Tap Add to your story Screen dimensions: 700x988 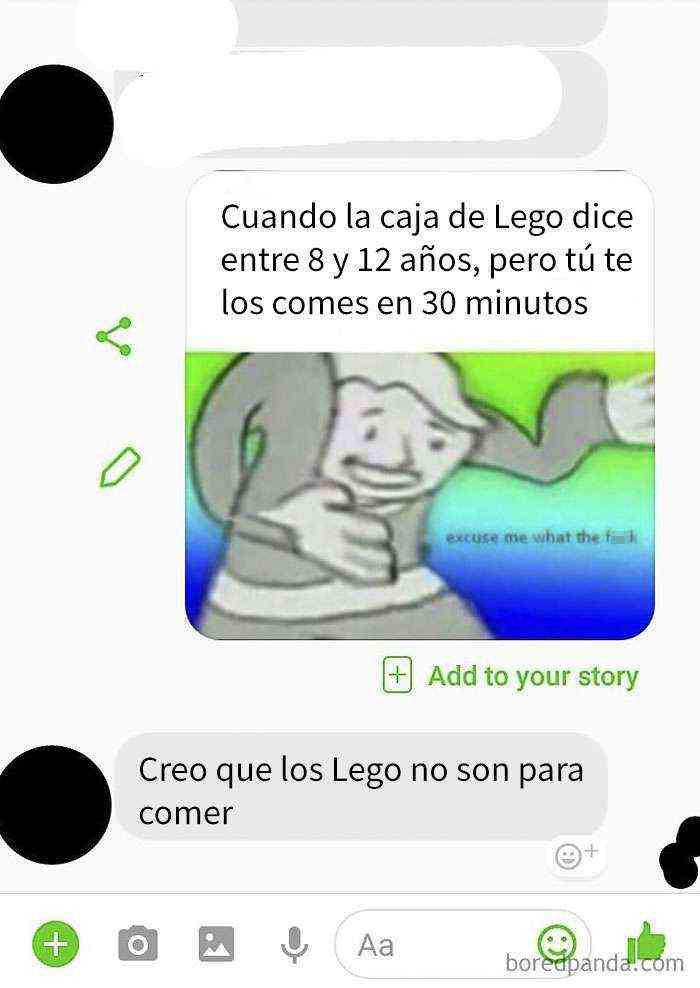click(511, 676)
